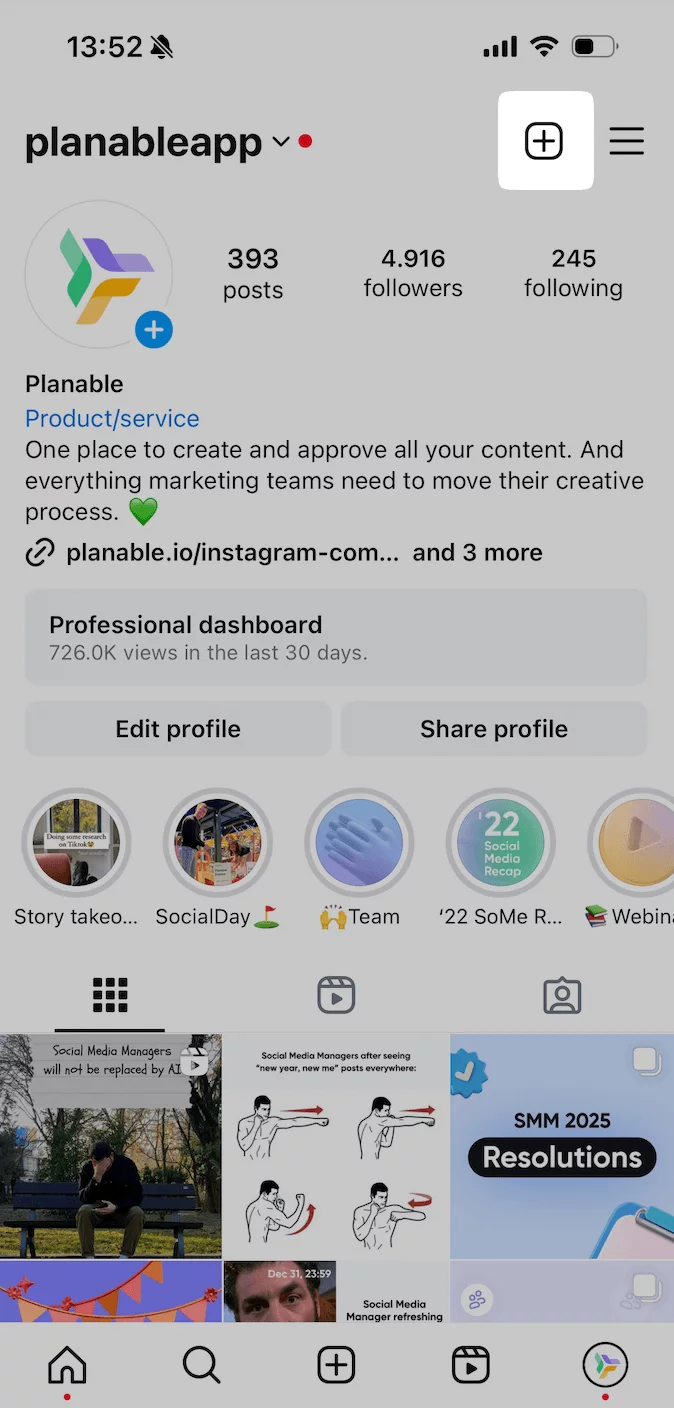Go to the Home feed in bottom bar

pos(67,1365)
